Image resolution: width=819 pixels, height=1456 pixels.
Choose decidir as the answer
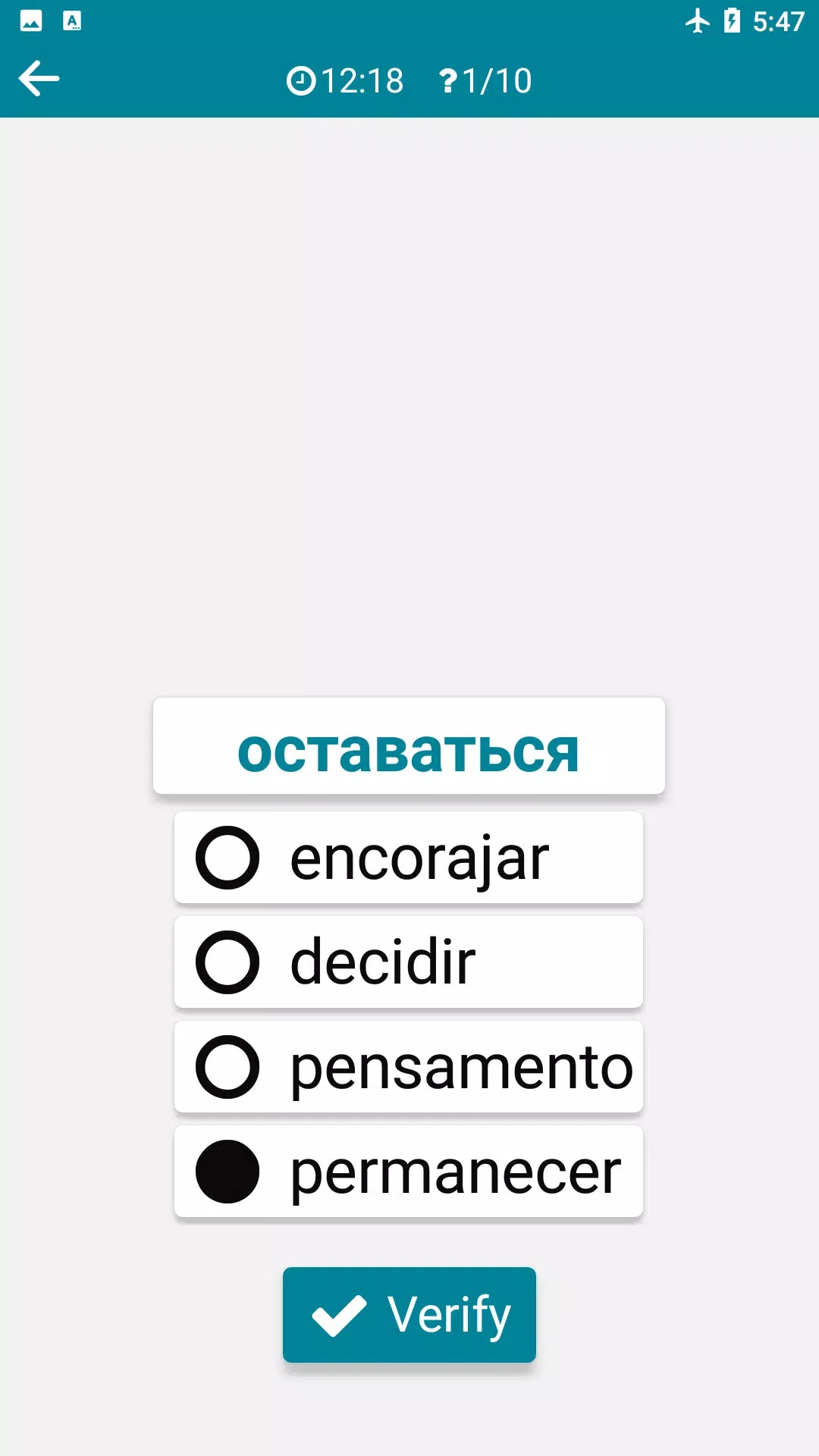[409, 962]
